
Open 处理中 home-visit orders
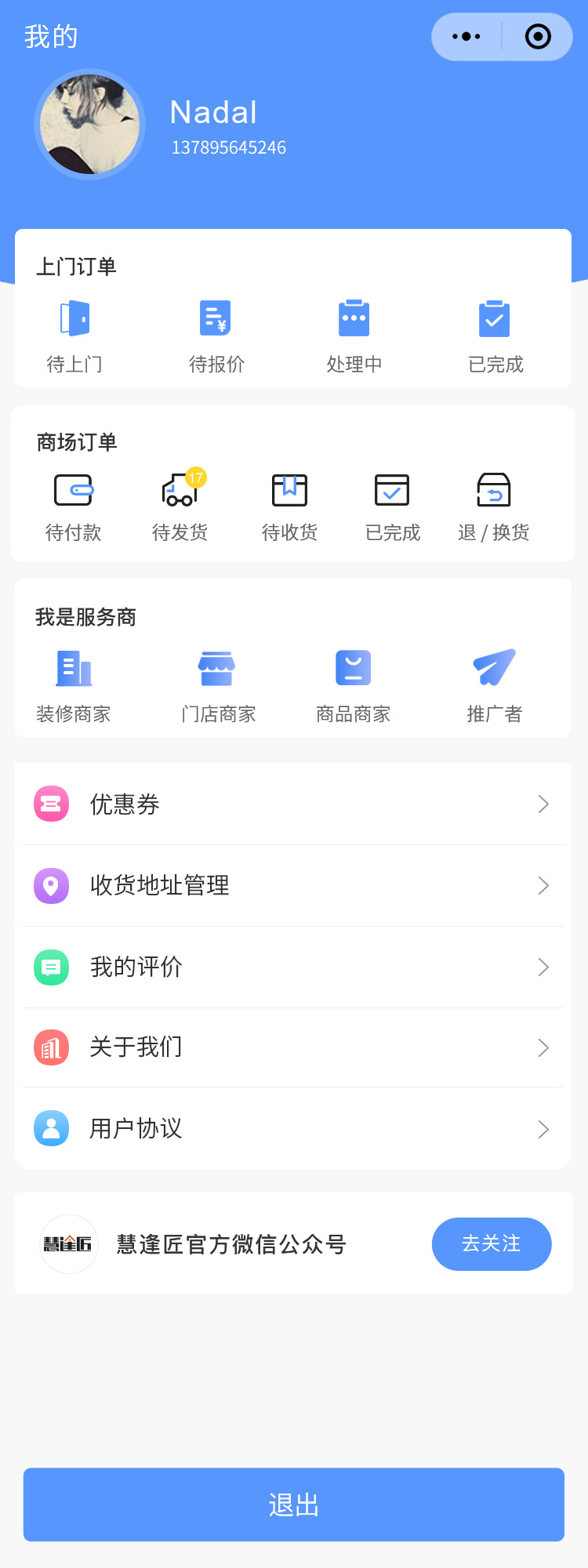coord(354,336)
